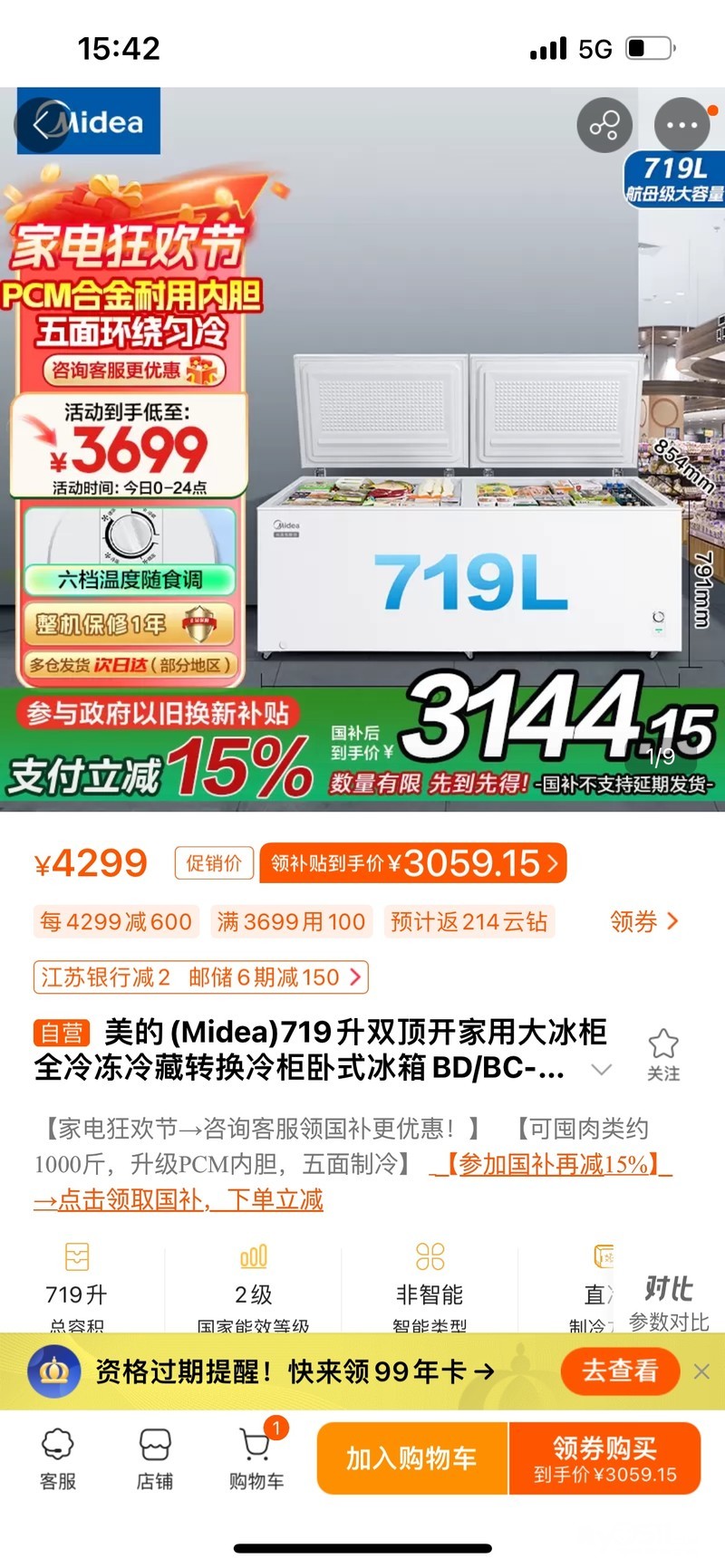This screenshot has width=725, height=1568.
Task: Tap the 每4299减600 coupon chip
Action: pyautogui.click(x=116, y=922)
